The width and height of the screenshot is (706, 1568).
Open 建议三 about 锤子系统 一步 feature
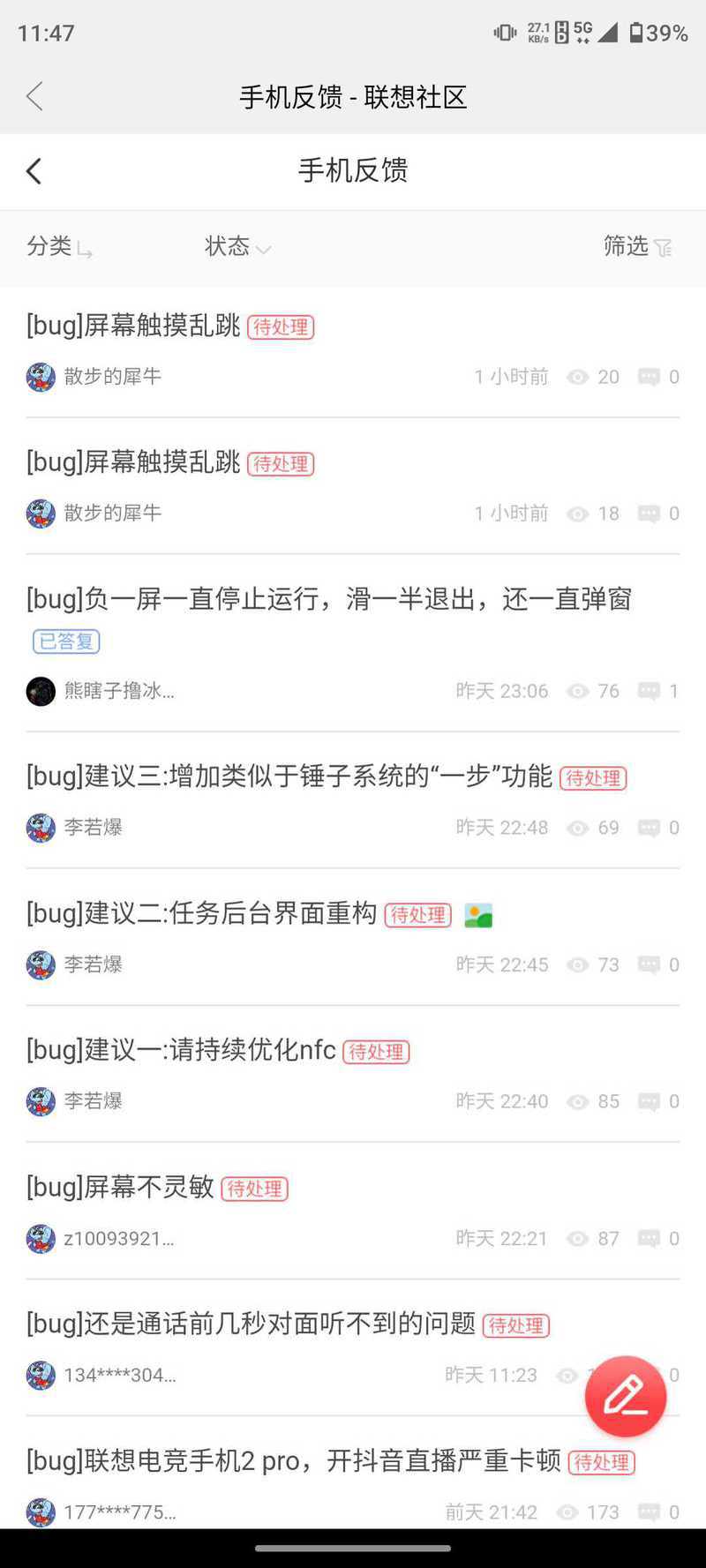point(289,776)
